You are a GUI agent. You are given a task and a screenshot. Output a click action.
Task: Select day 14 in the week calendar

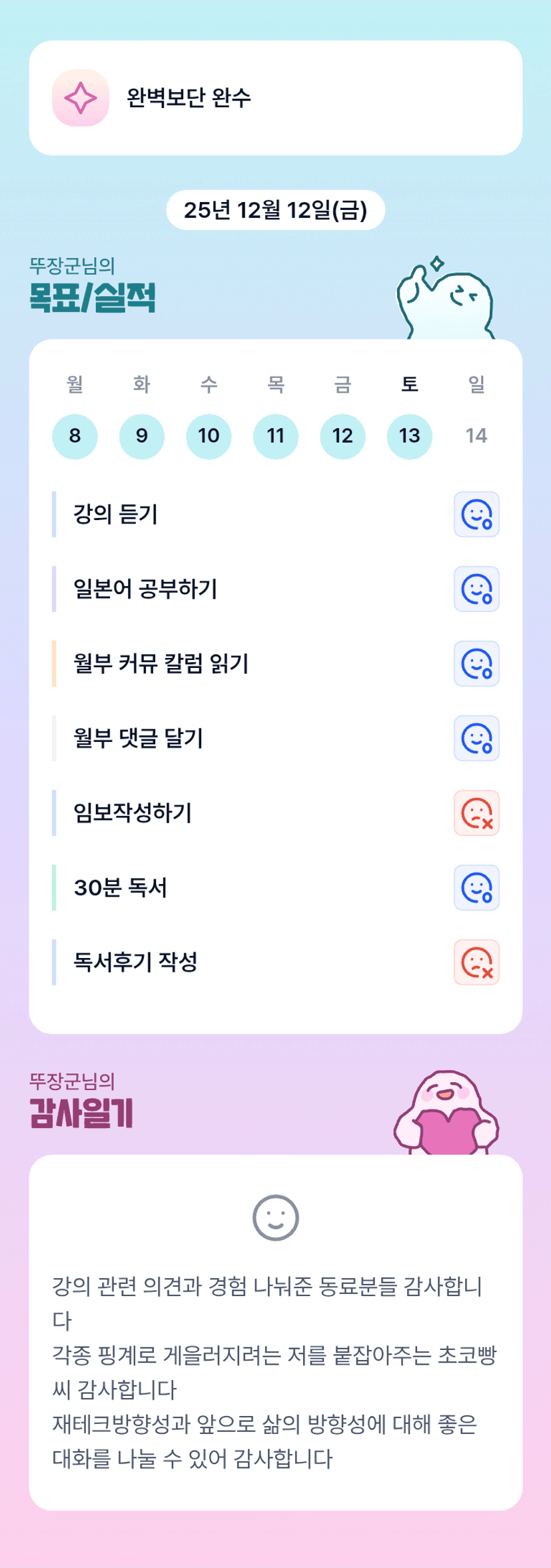476,436
